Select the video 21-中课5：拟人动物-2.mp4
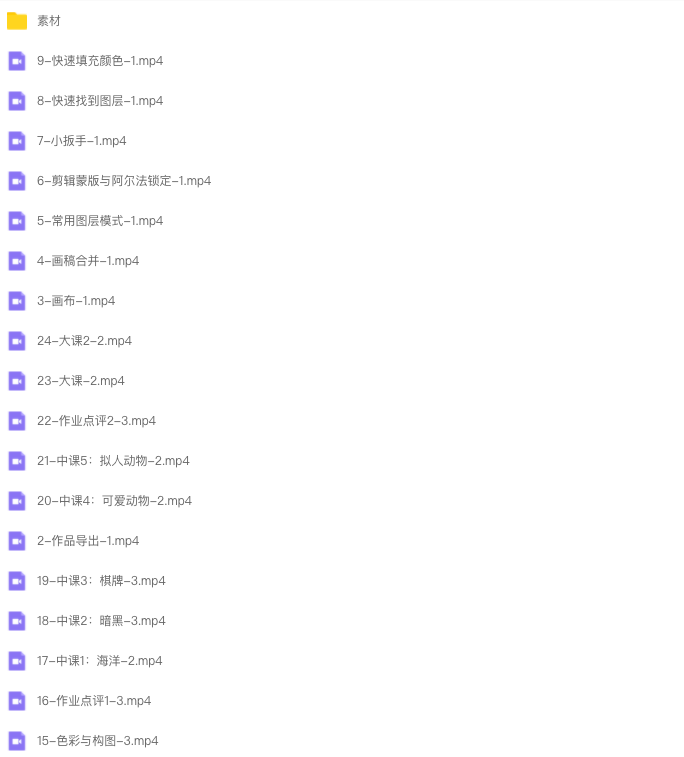Viewport: 684px width, 757px height. (x=113, y=461)
